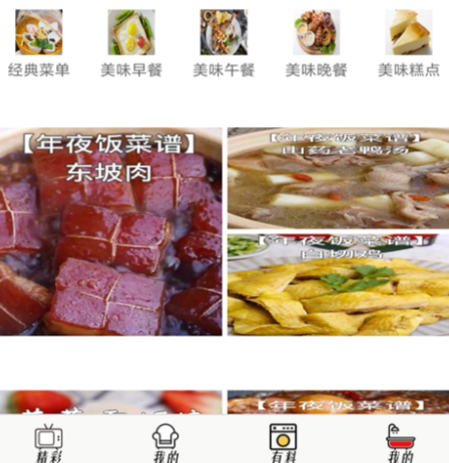
Task: Switch to the 我的 tab with armchair icon
Action: (x=166, y=443)
